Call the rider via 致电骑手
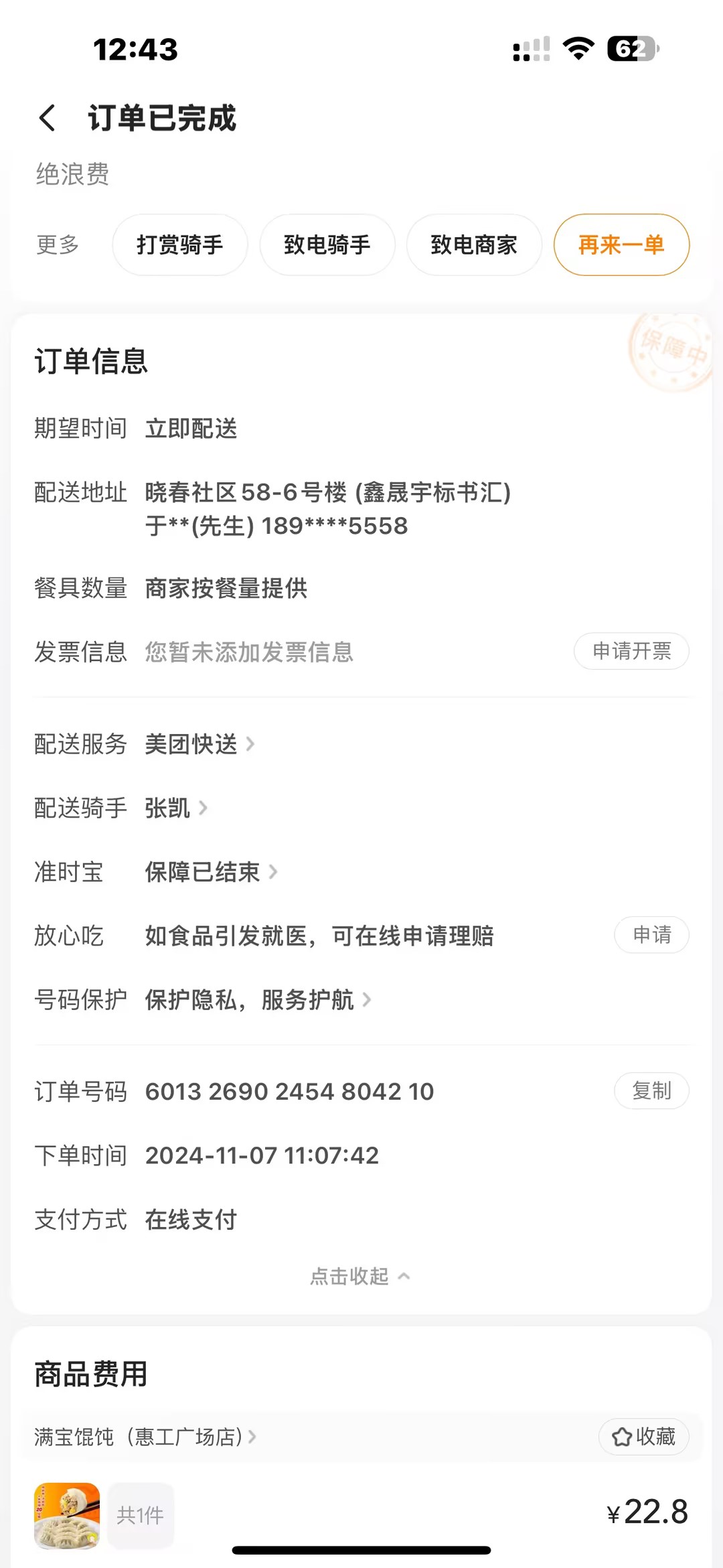Image resolution: width=723 pixels, height=1568 pixels. [x=327, y=244]
